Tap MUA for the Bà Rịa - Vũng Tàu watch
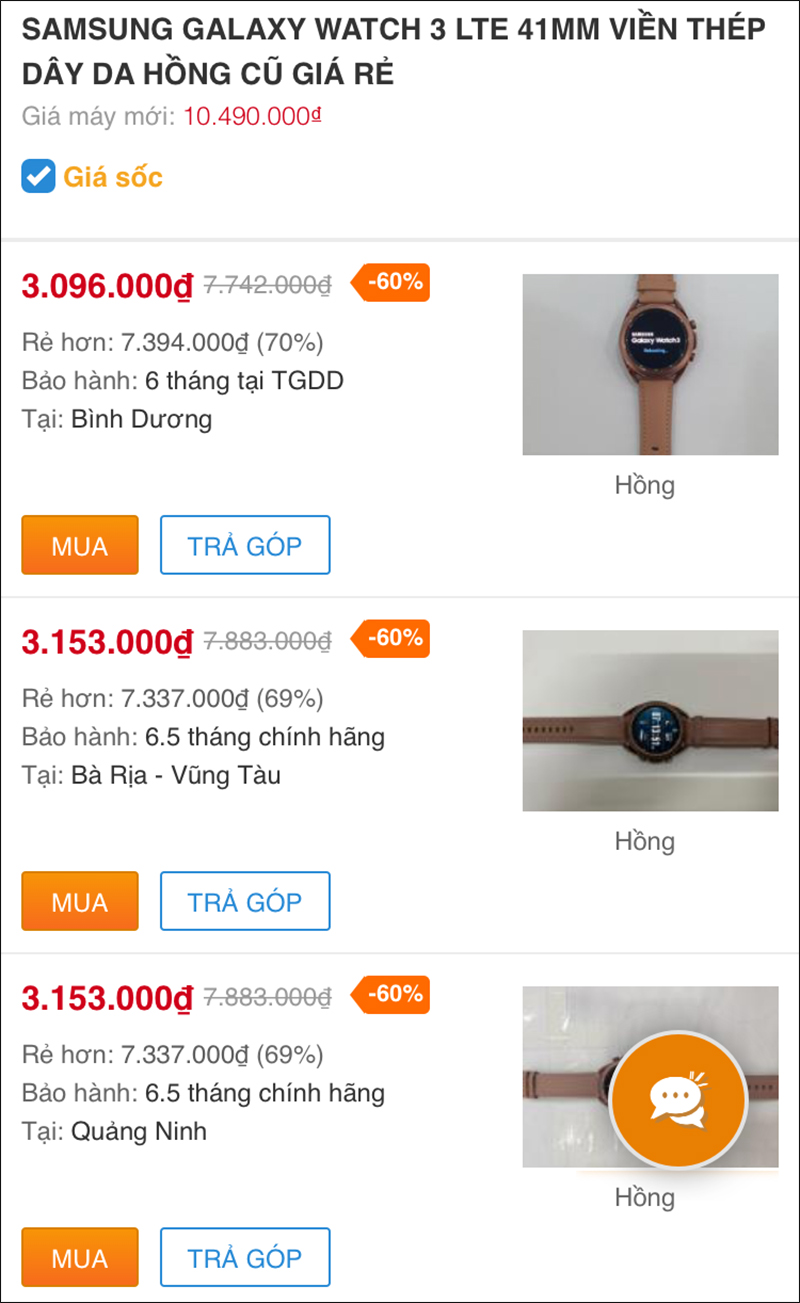 (x=80, y=901)
